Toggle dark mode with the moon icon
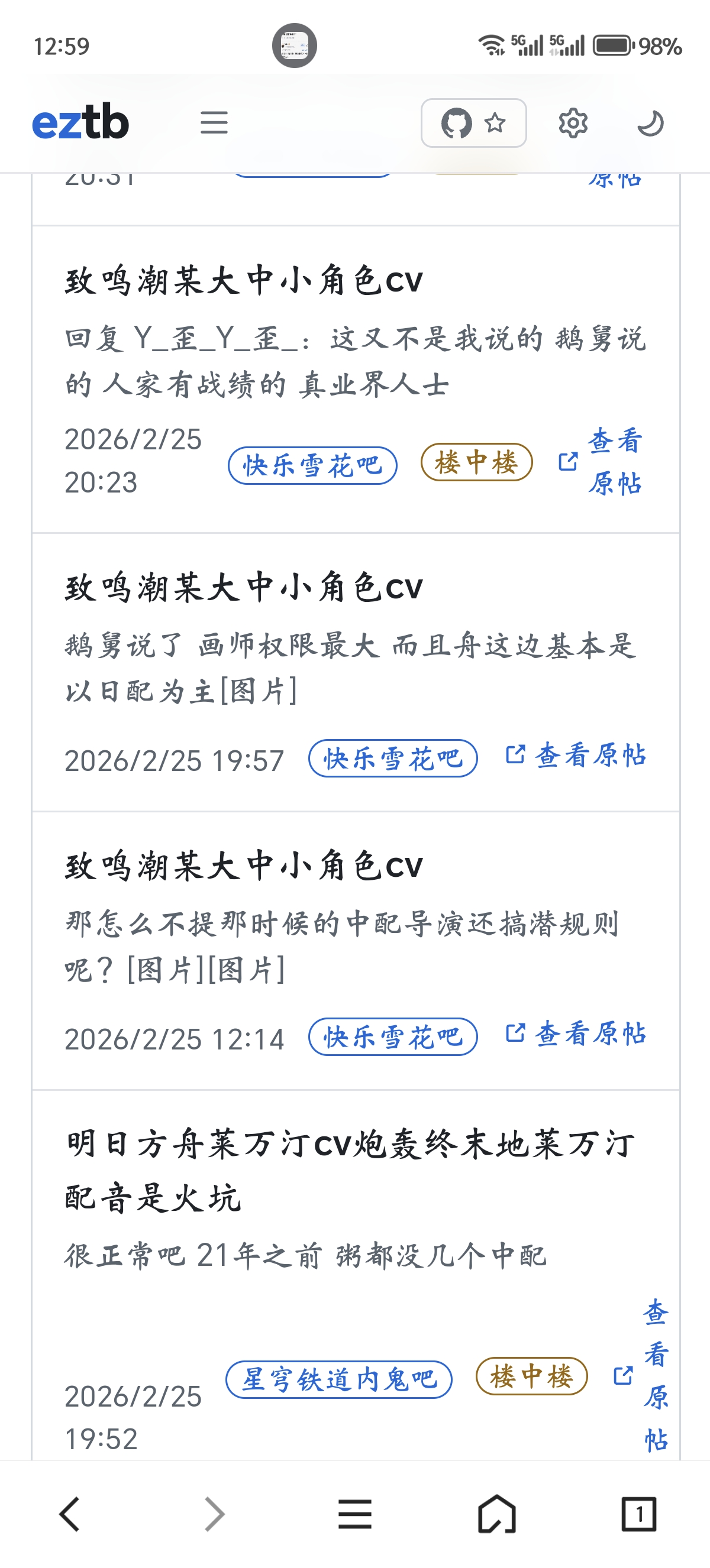Screen dimensions: 710x1568 point(650,124)
